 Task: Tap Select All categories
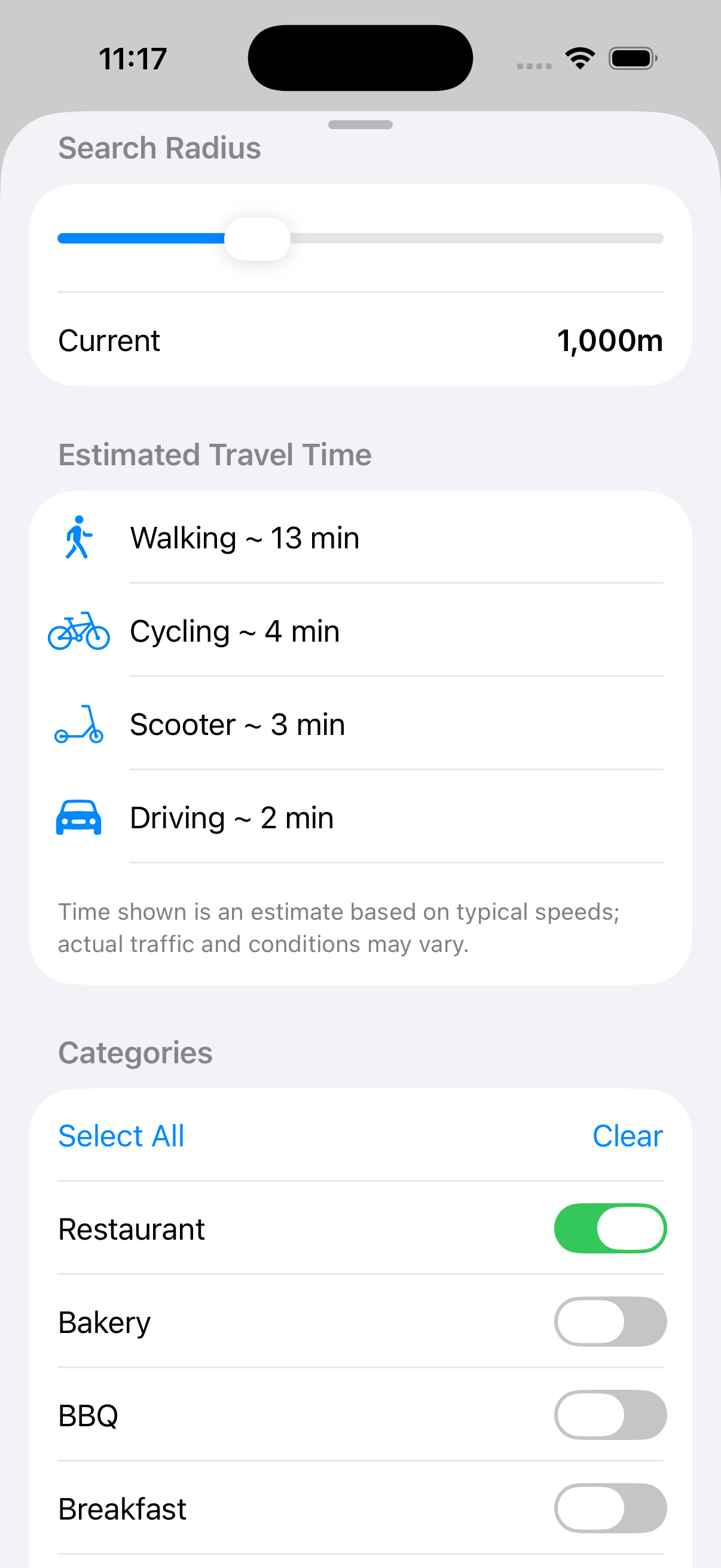pos(121,1136)
